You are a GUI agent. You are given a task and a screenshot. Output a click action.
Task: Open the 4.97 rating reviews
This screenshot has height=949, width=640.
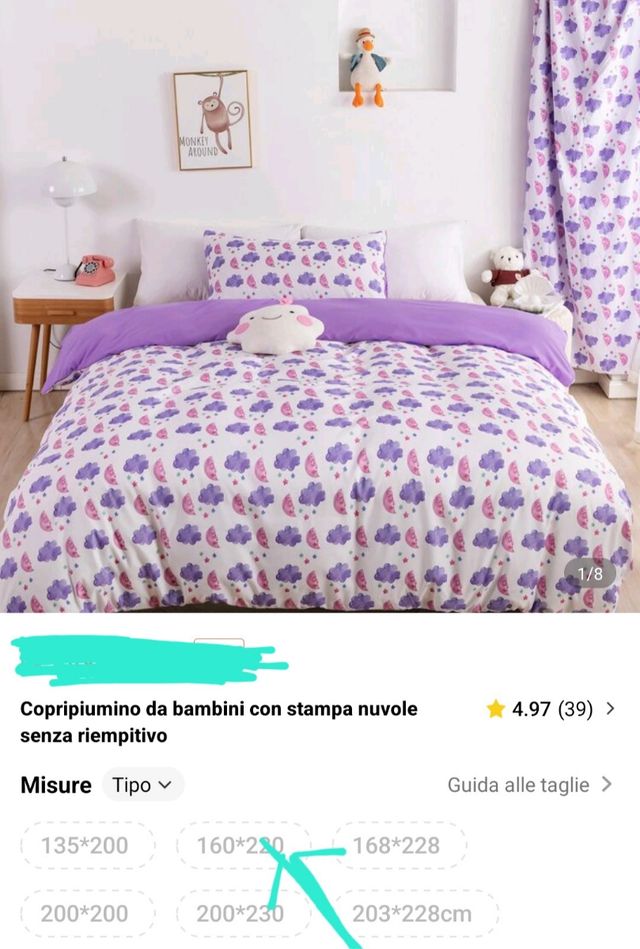tap(549, 709)
